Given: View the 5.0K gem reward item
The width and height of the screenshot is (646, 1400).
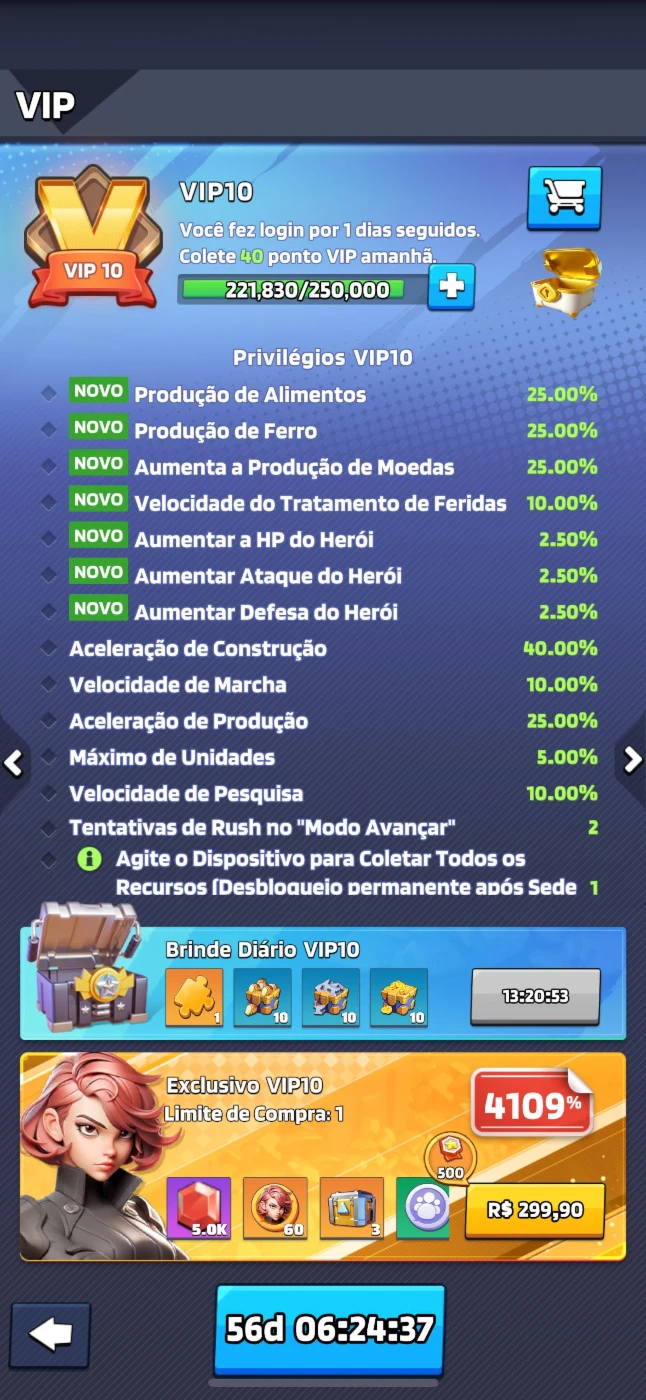Looking at the screenshot, I should [198, 1208].
